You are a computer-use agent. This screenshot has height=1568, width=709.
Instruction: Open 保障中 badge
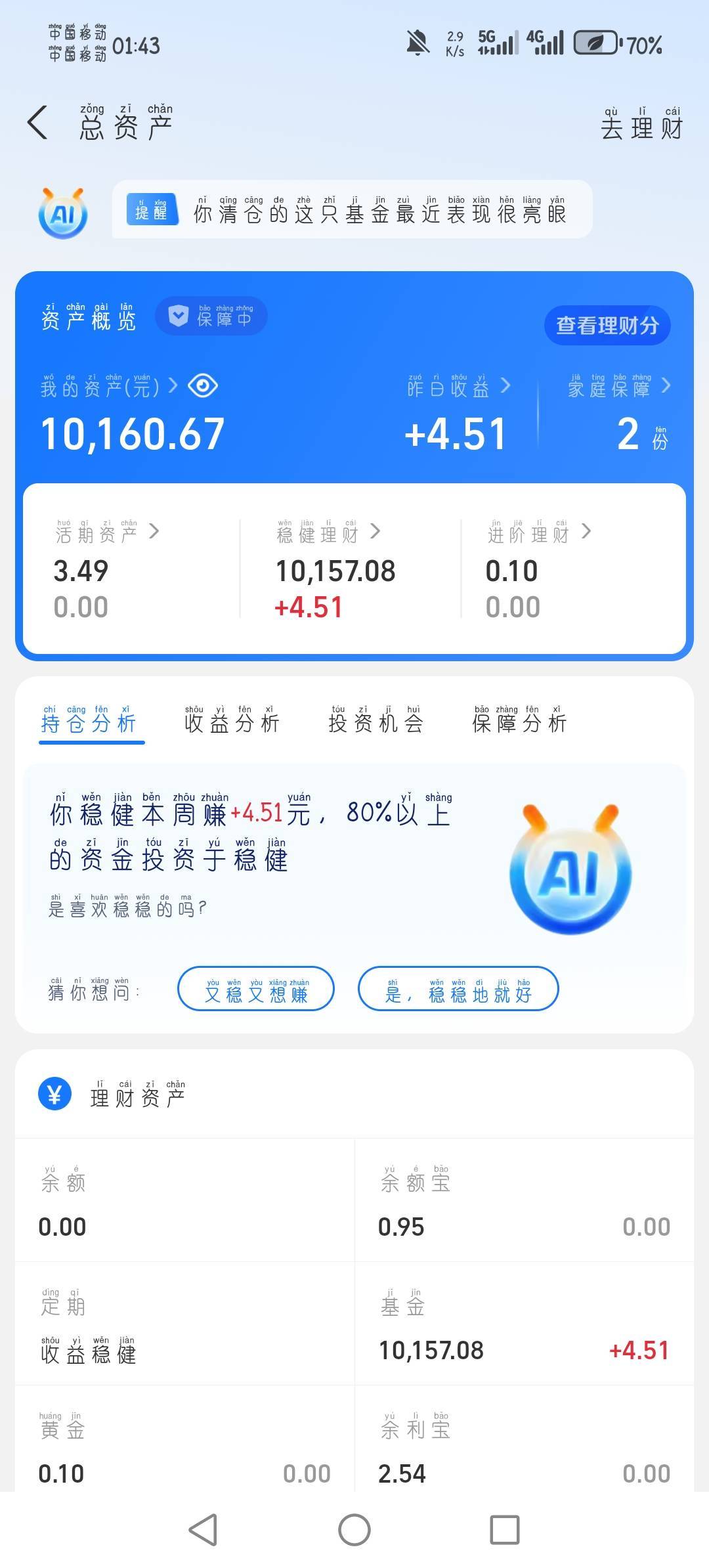click(x=211, y=316)
